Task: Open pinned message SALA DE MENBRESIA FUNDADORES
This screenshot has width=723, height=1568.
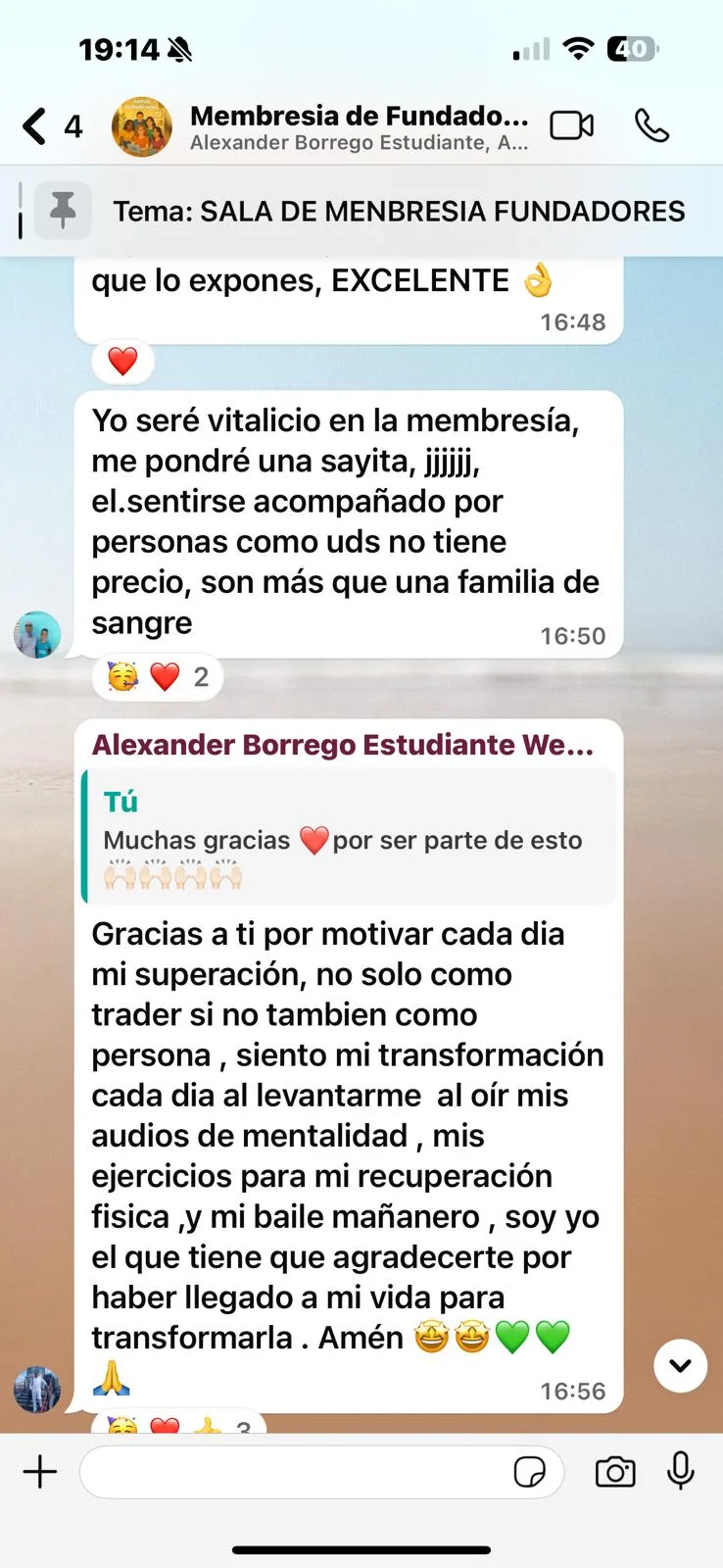Action: (x=361, y=211)
